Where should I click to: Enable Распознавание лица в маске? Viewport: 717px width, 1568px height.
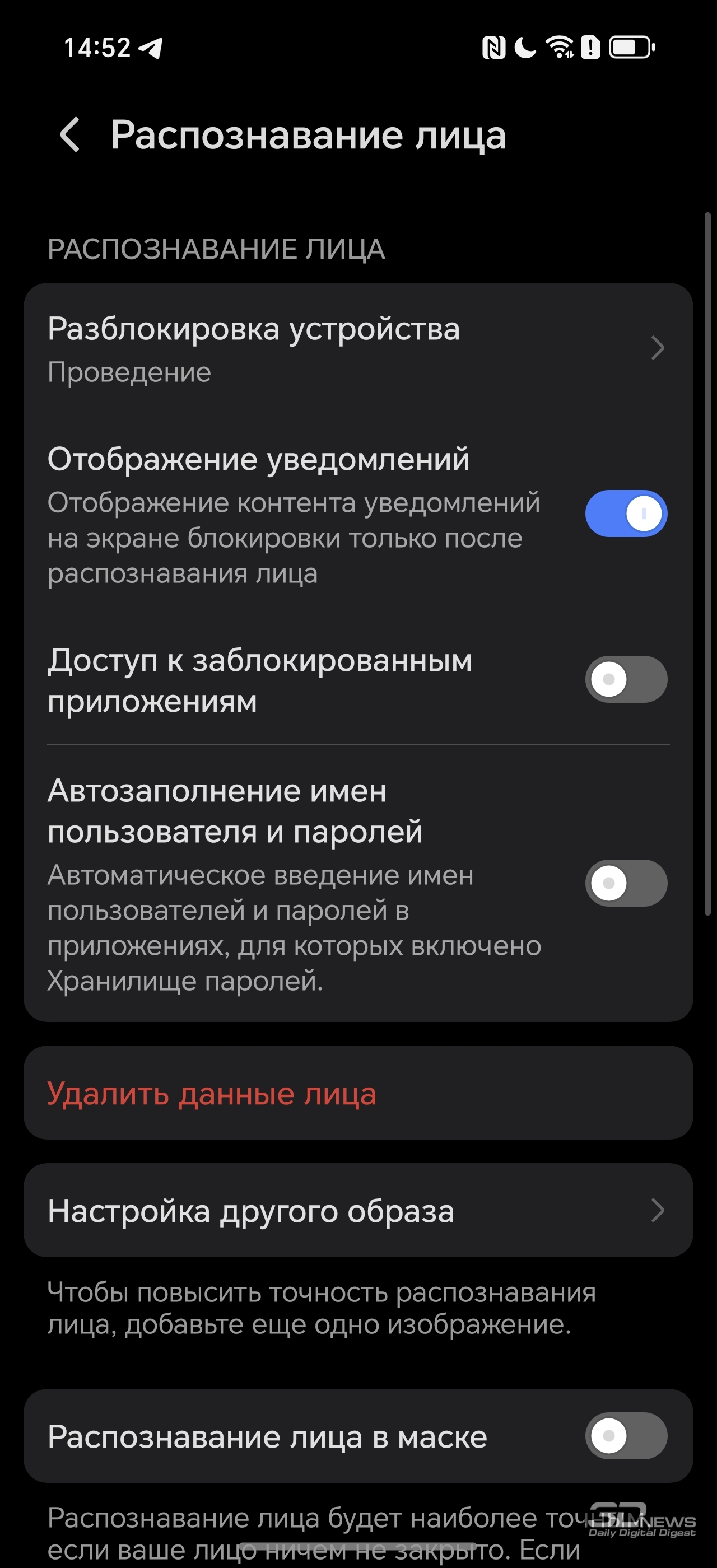click(626, 1435)
